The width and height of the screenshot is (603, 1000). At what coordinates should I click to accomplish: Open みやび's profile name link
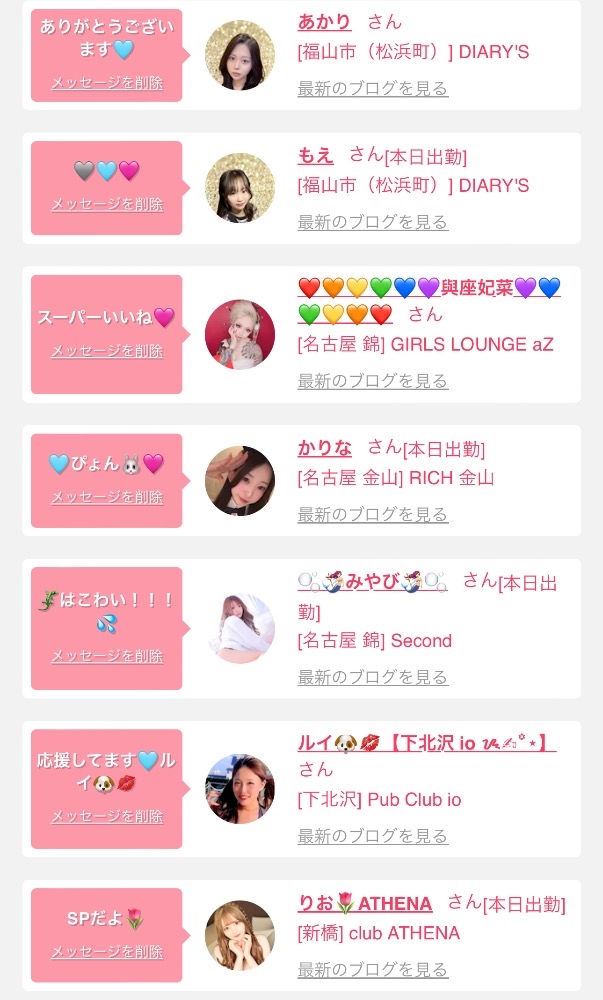coord(372,580)
